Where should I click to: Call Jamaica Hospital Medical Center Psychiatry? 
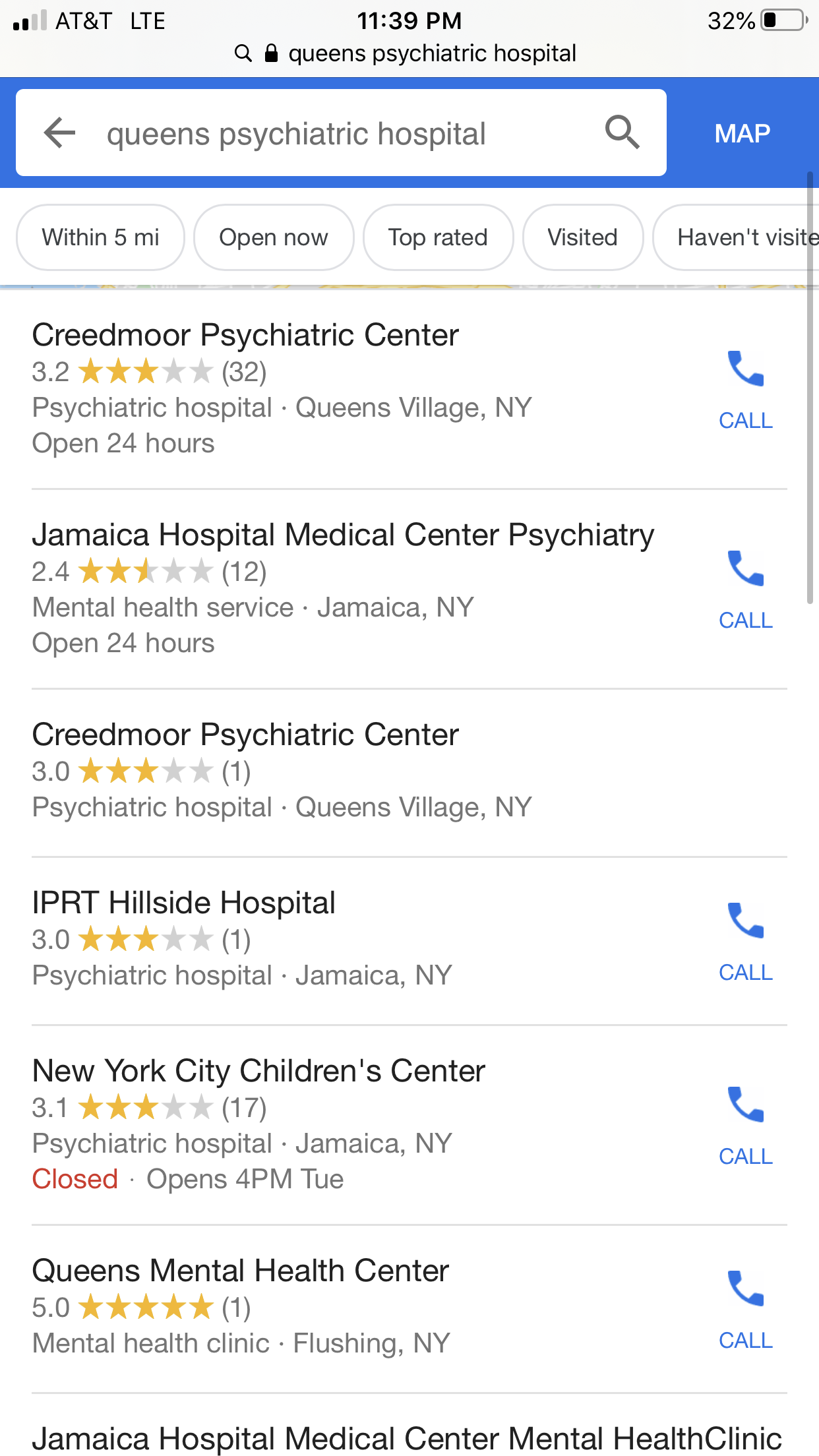pyautogui.click(x=745, y=589)
